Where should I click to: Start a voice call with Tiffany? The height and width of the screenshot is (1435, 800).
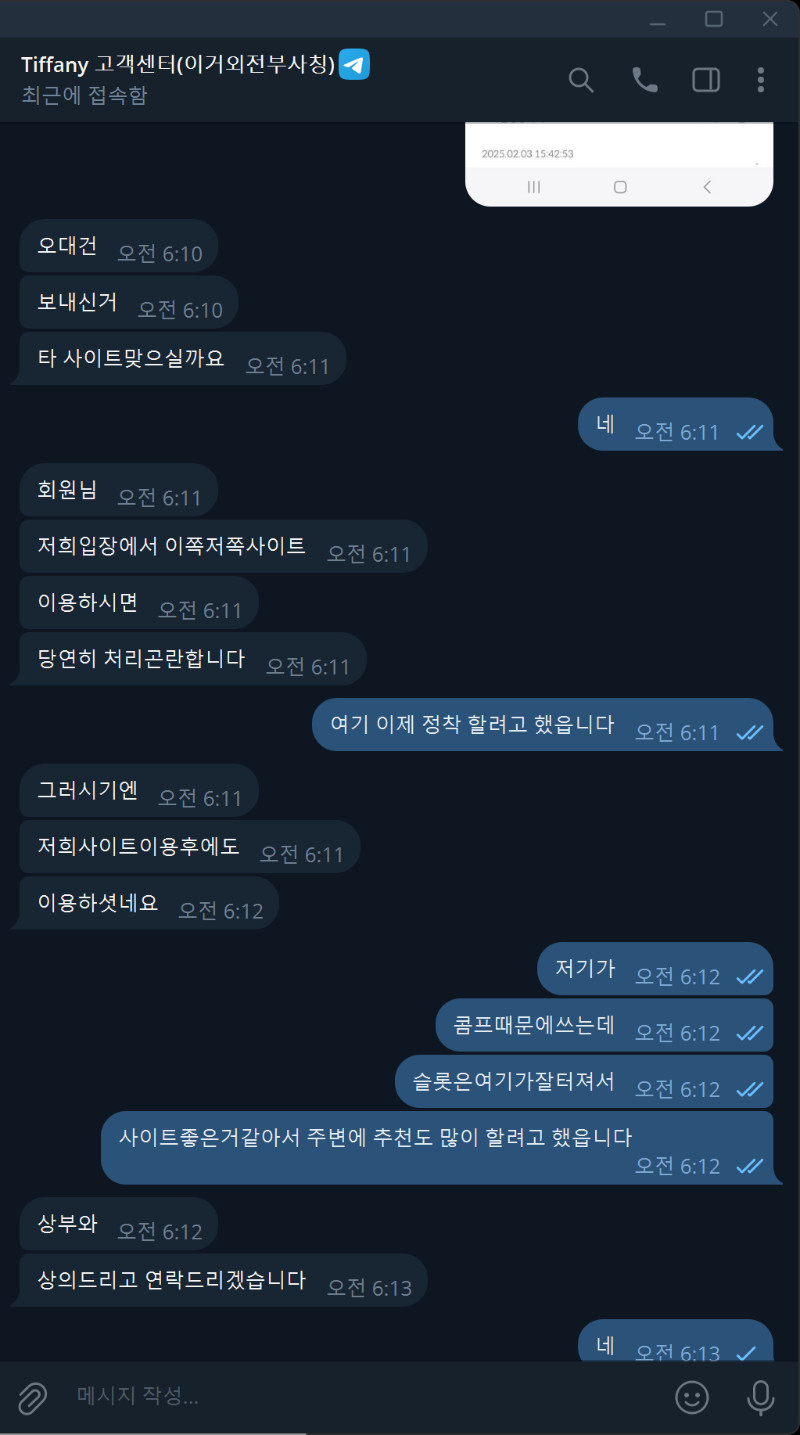click(645, 80)
